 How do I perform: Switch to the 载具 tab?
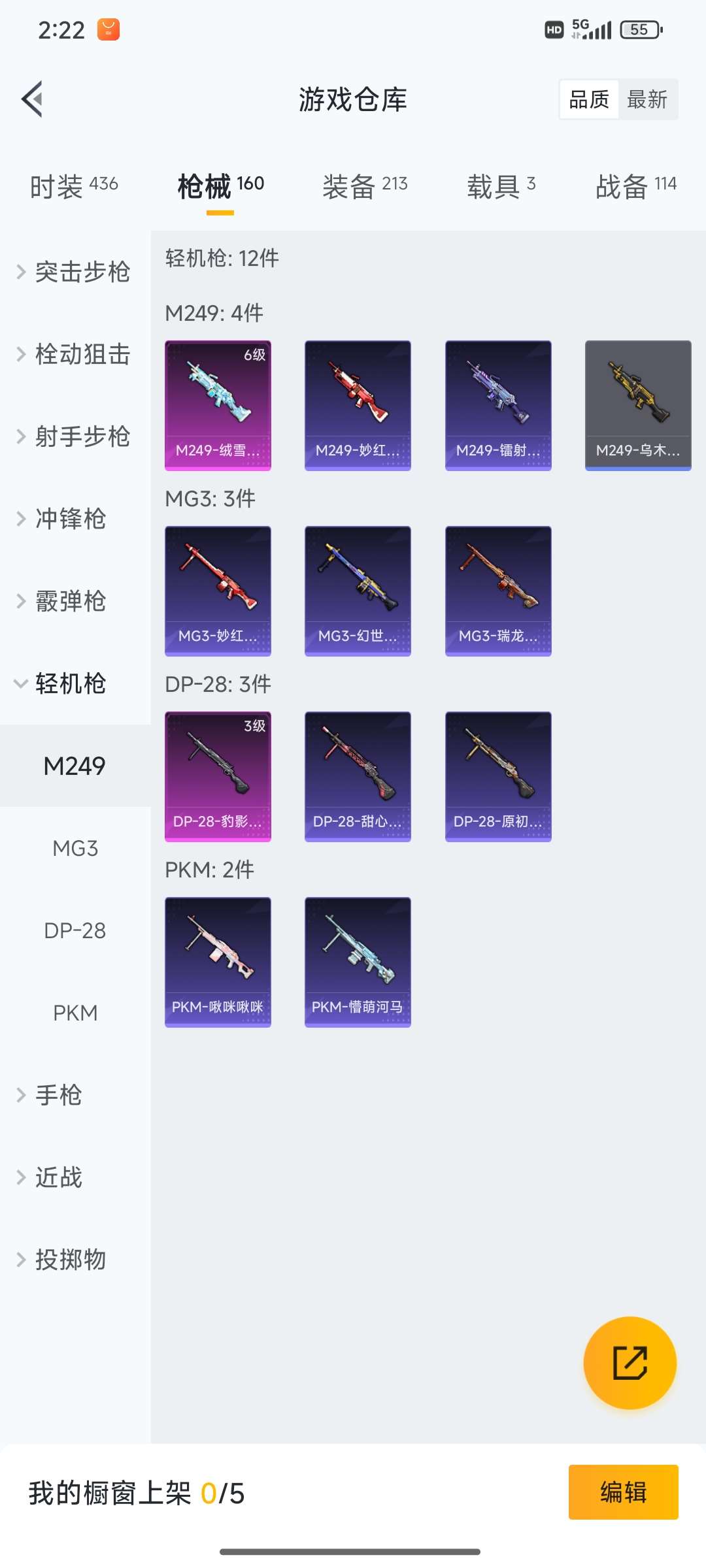501,186
